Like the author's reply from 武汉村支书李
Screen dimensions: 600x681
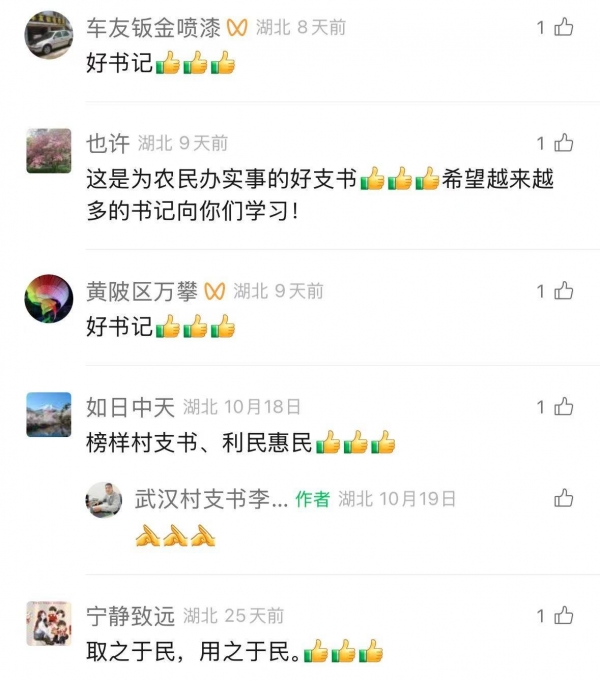click(564, 498)
